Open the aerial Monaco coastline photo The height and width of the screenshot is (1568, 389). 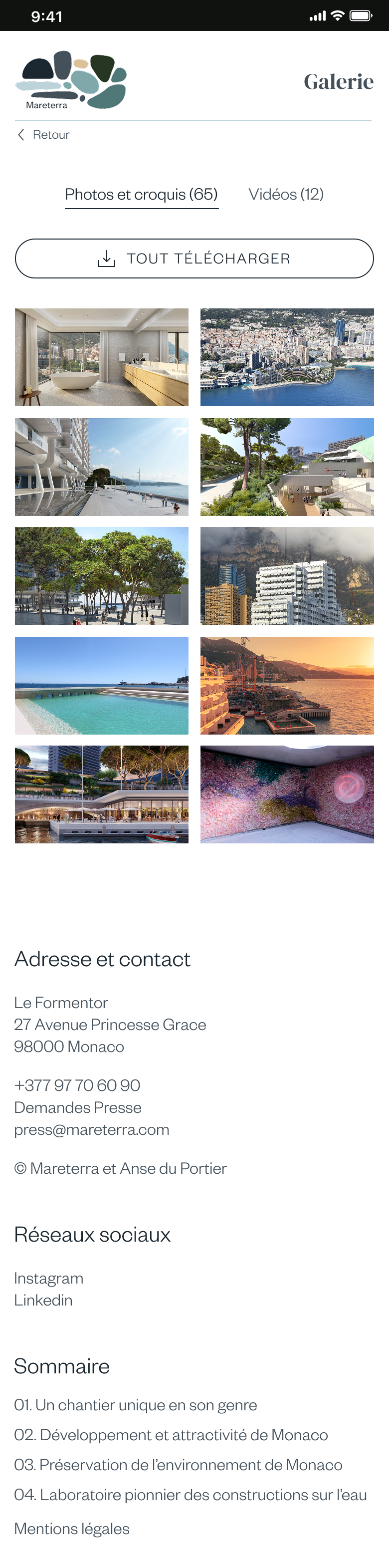[287, 357]
